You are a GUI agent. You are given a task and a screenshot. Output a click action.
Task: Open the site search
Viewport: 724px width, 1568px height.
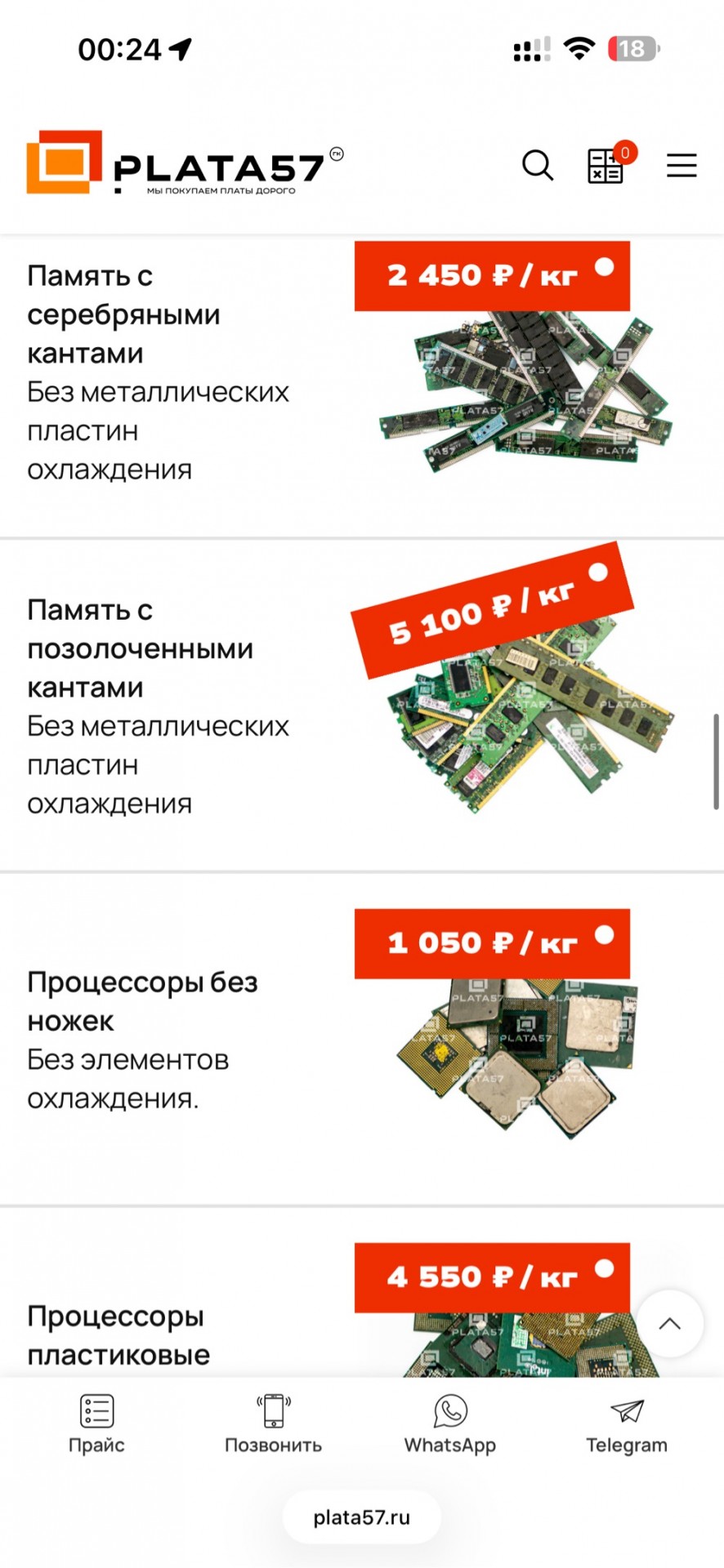pyautogui.click(x=538, y=166)
